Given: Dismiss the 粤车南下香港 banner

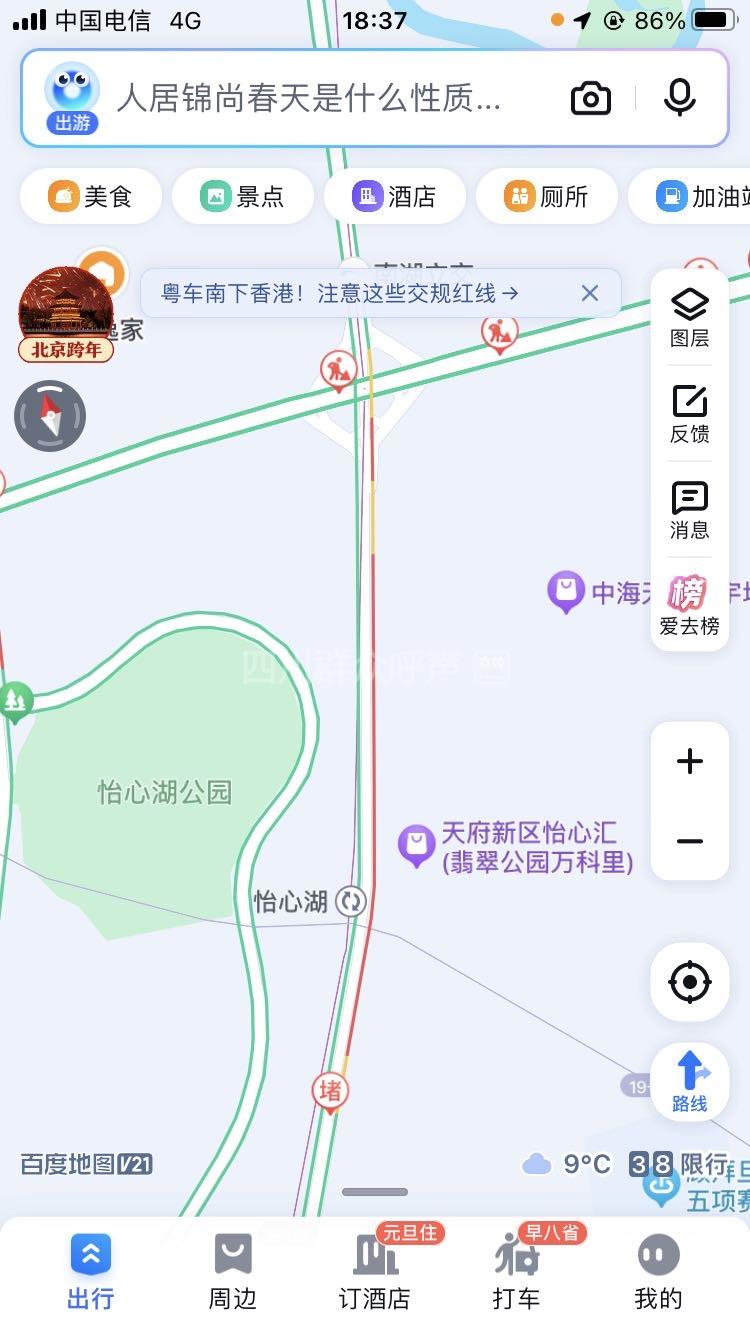Looking at the screenshot, I should (x=590, y=293).
